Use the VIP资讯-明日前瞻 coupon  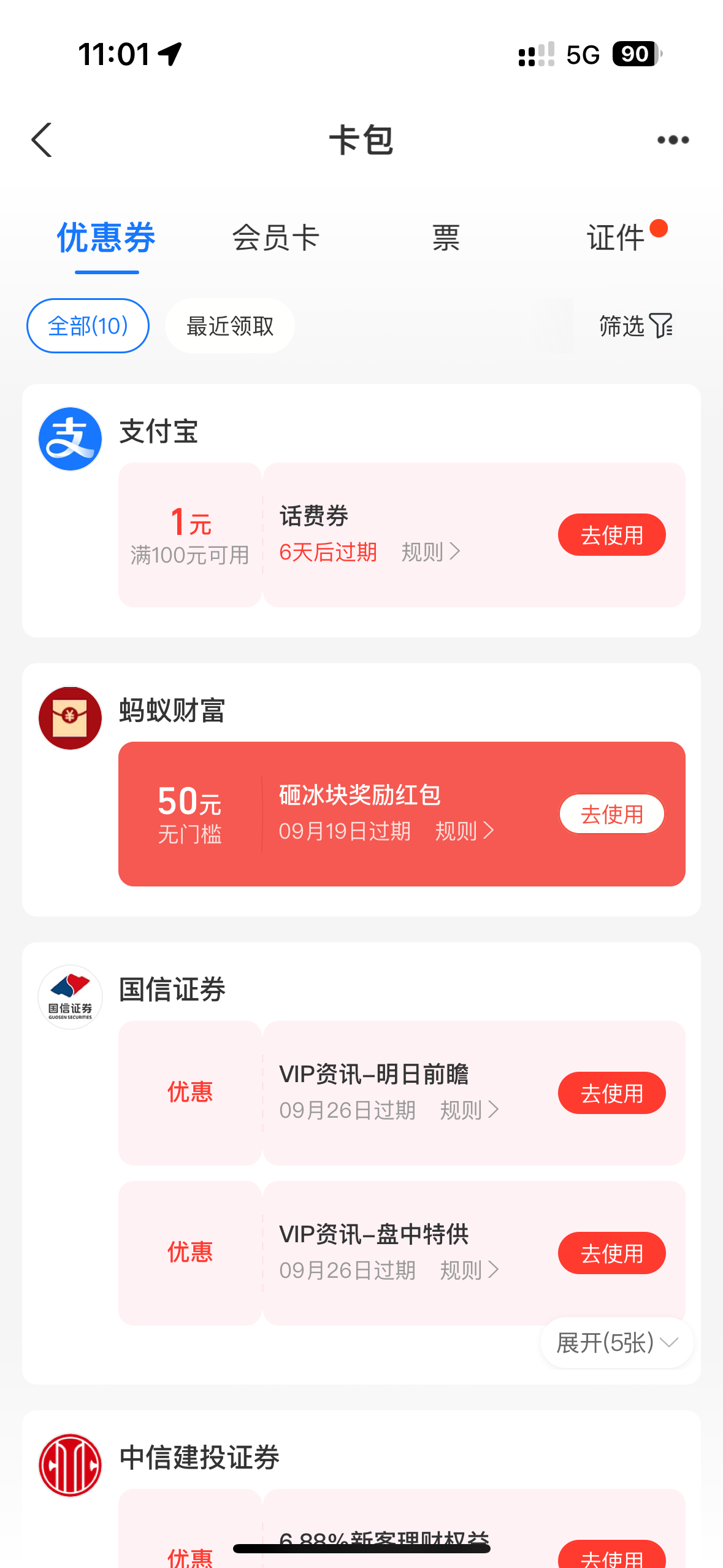click(x=611, y=1093)
